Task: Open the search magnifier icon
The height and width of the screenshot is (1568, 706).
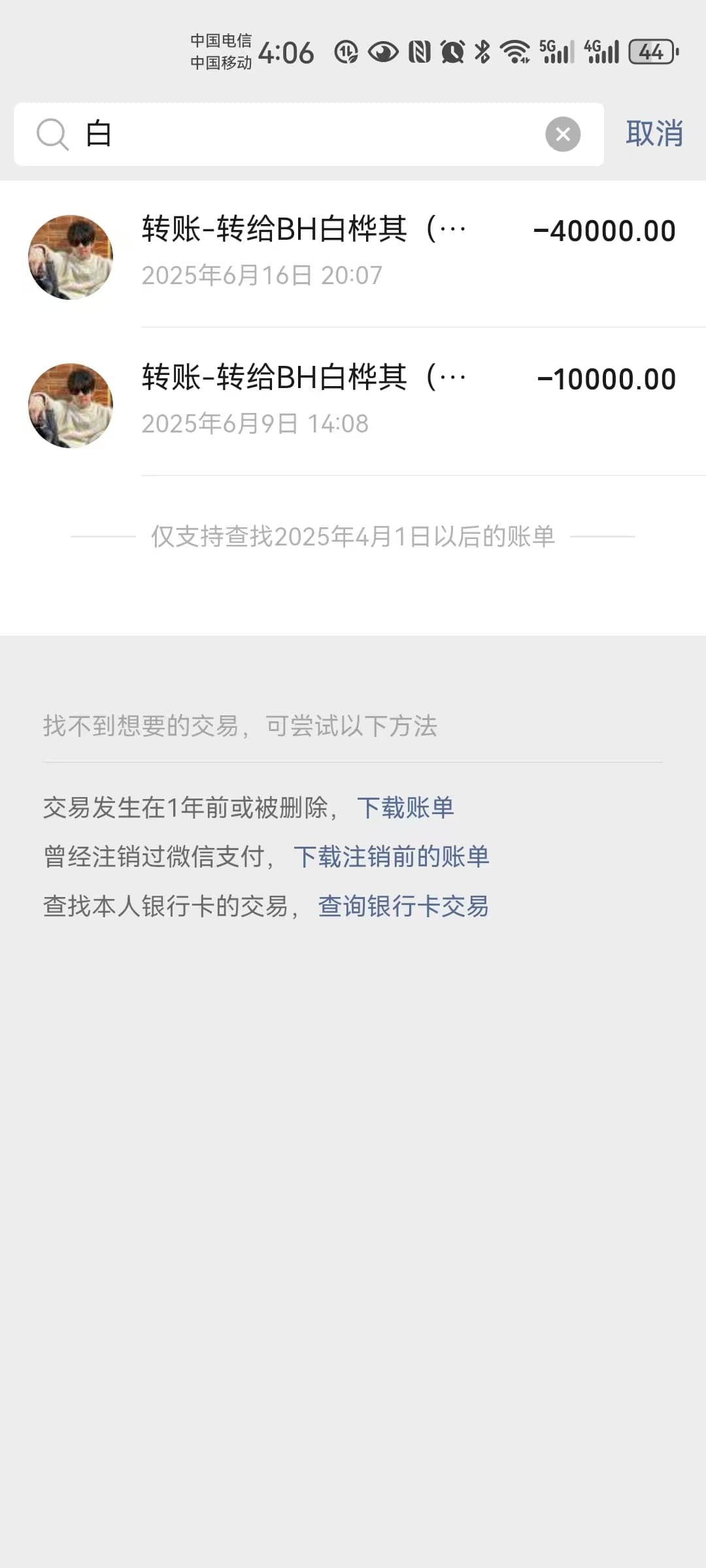Action: point(54,134)
